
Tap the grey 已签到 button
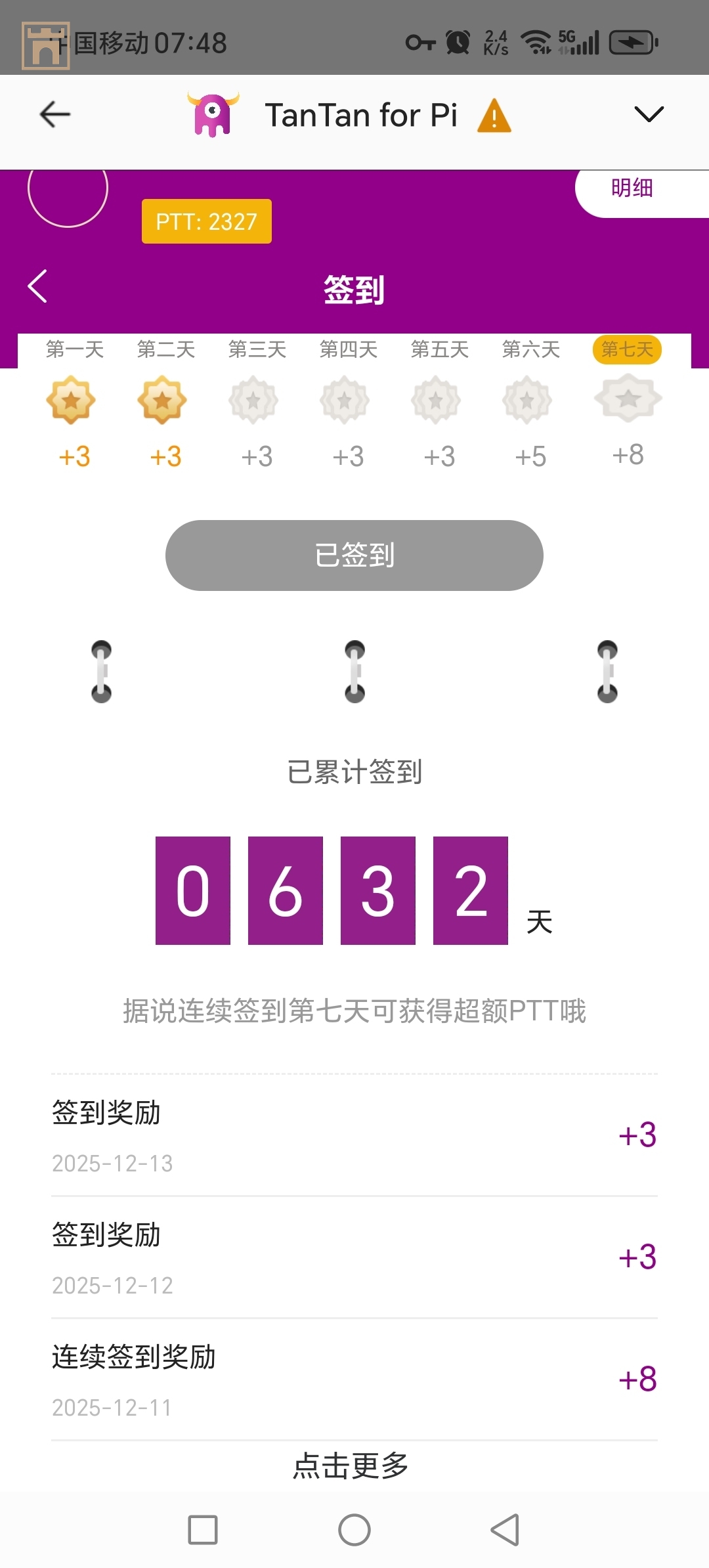click(x=354, y=555)
